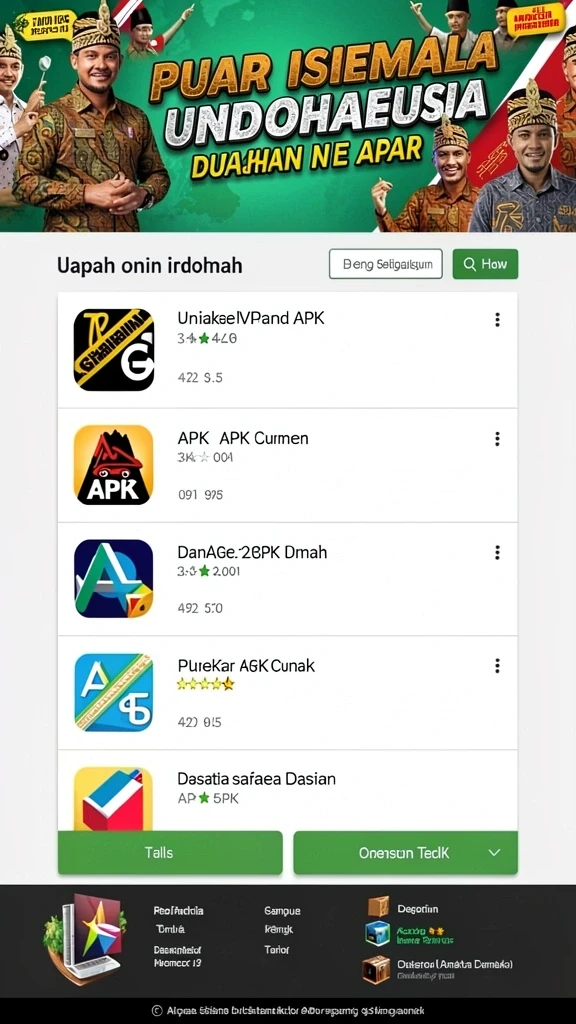The height and width of the screenshot is (1024, 576).
Task: Open the top promotional banner
Action: tap(288, 116)
